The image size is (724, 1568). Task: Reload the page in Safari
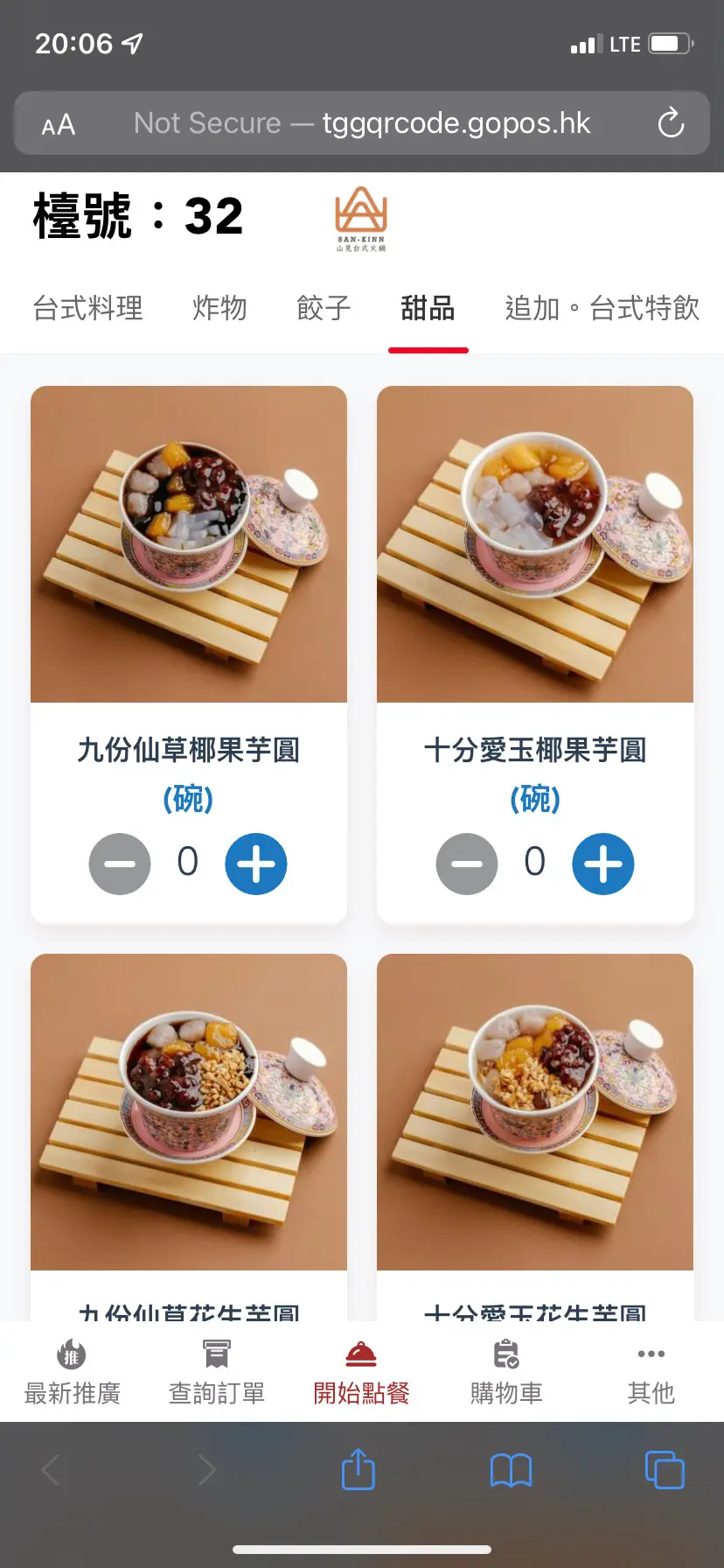[x=671, y=123]
